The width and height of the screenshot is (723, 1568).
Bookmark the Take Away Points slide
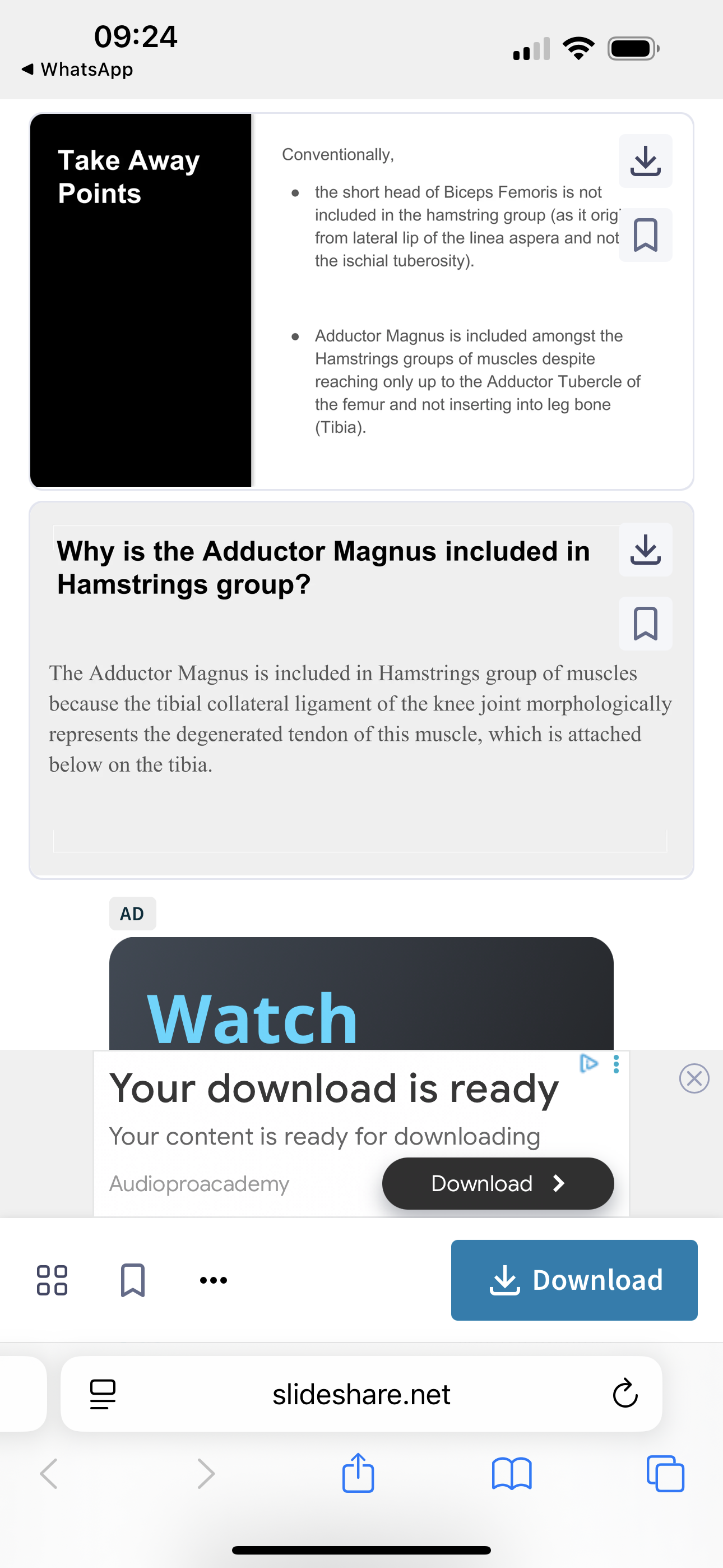(645, 235)
